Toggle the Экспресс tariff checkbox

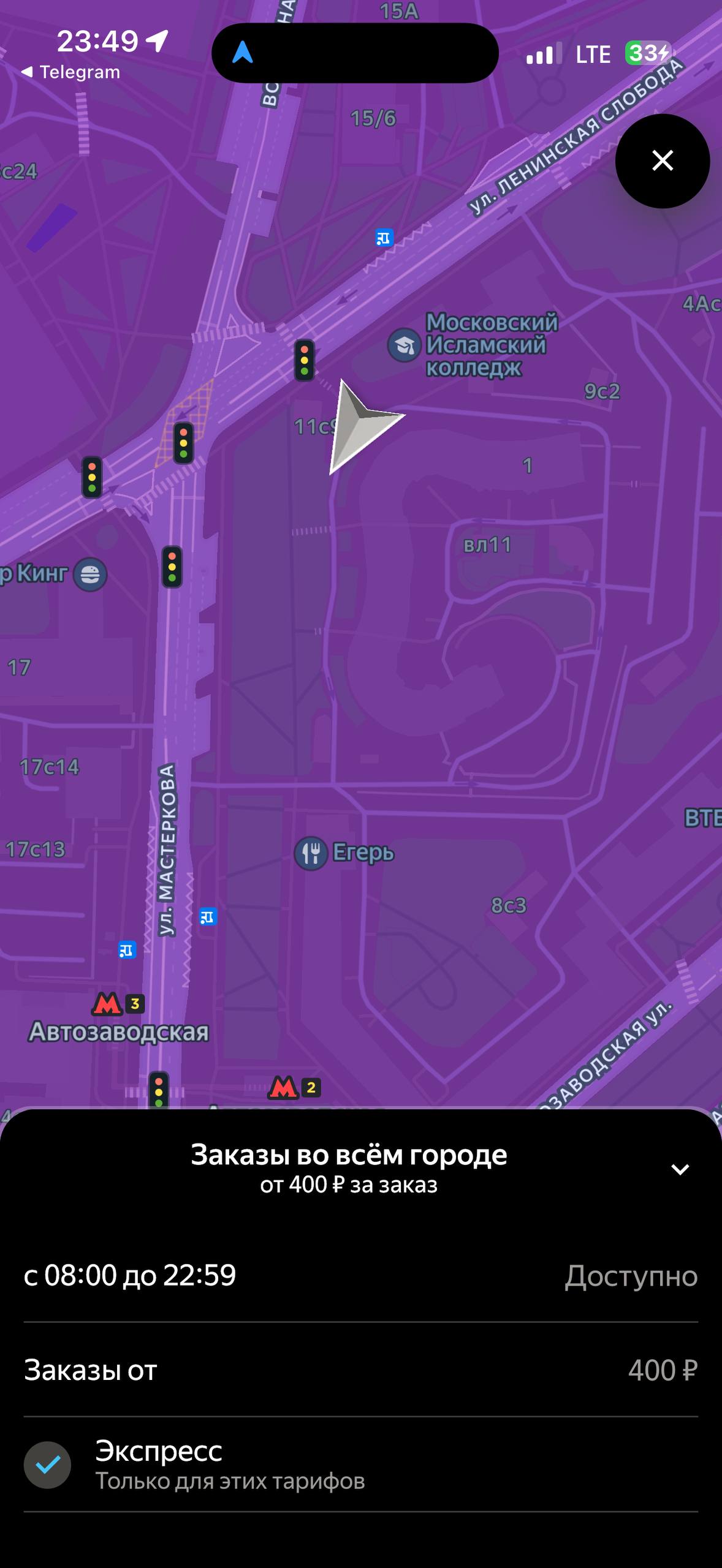[47, 1465]
